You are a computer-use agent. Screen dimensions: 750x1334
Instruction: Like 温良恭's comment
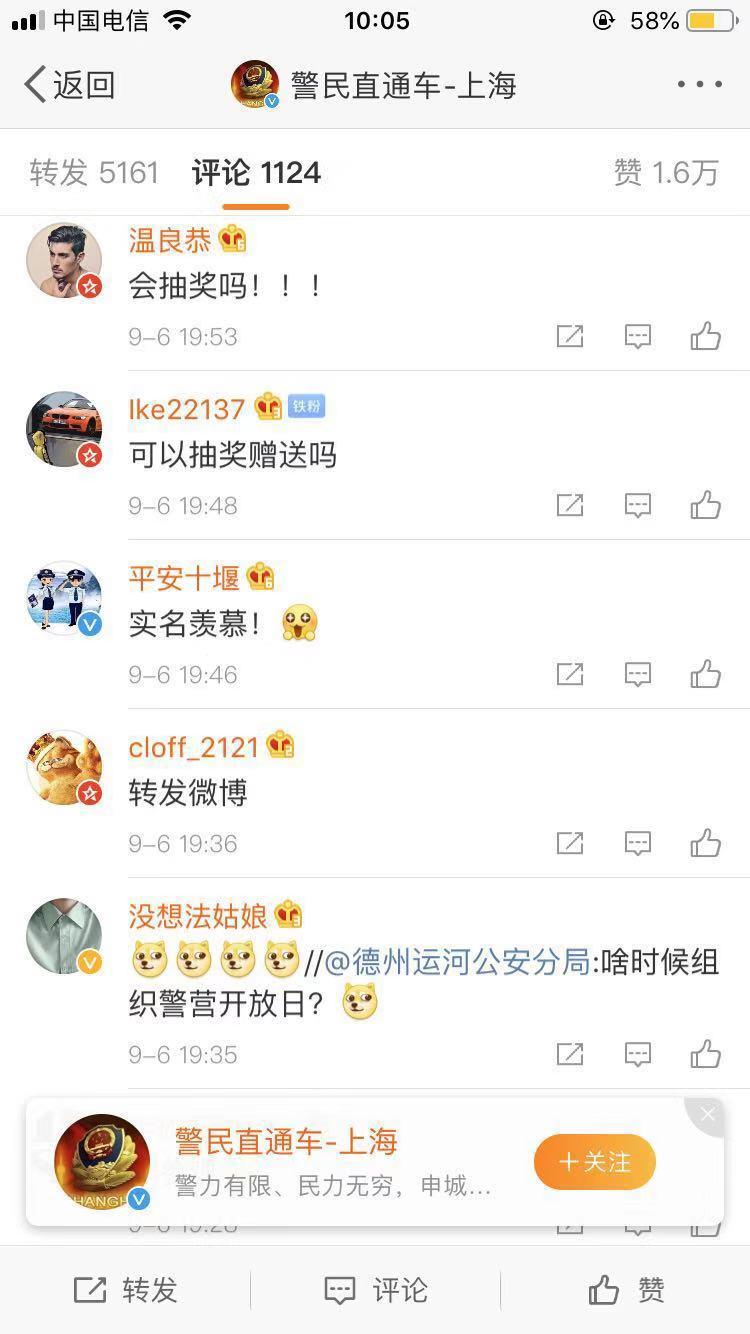706,336
